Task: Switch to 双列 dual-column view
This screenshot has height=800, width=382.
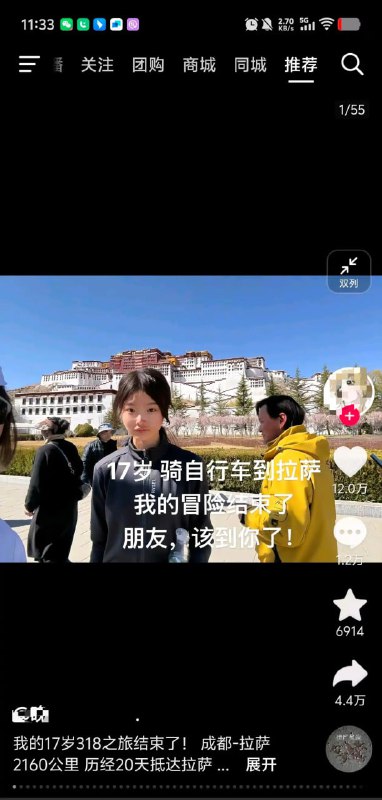Action: [349, 271]
